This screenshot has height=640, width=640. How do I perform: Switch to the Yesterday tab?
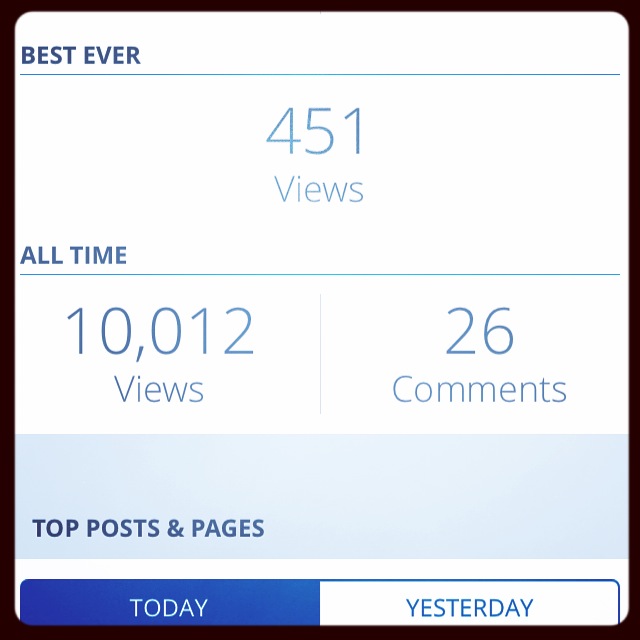[469, 607]
